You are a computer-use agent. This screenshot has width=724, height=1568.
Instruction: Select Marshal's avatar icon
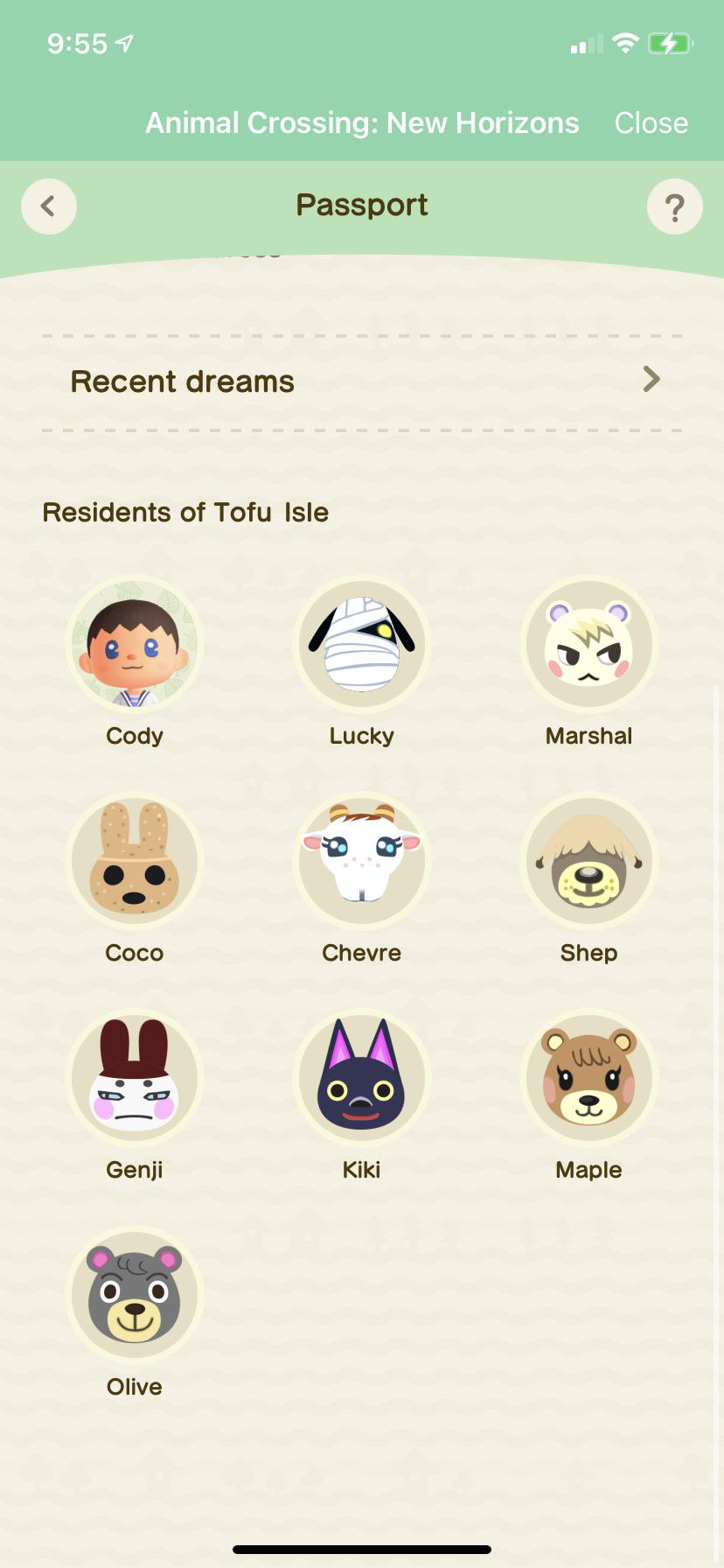(588, 644)
